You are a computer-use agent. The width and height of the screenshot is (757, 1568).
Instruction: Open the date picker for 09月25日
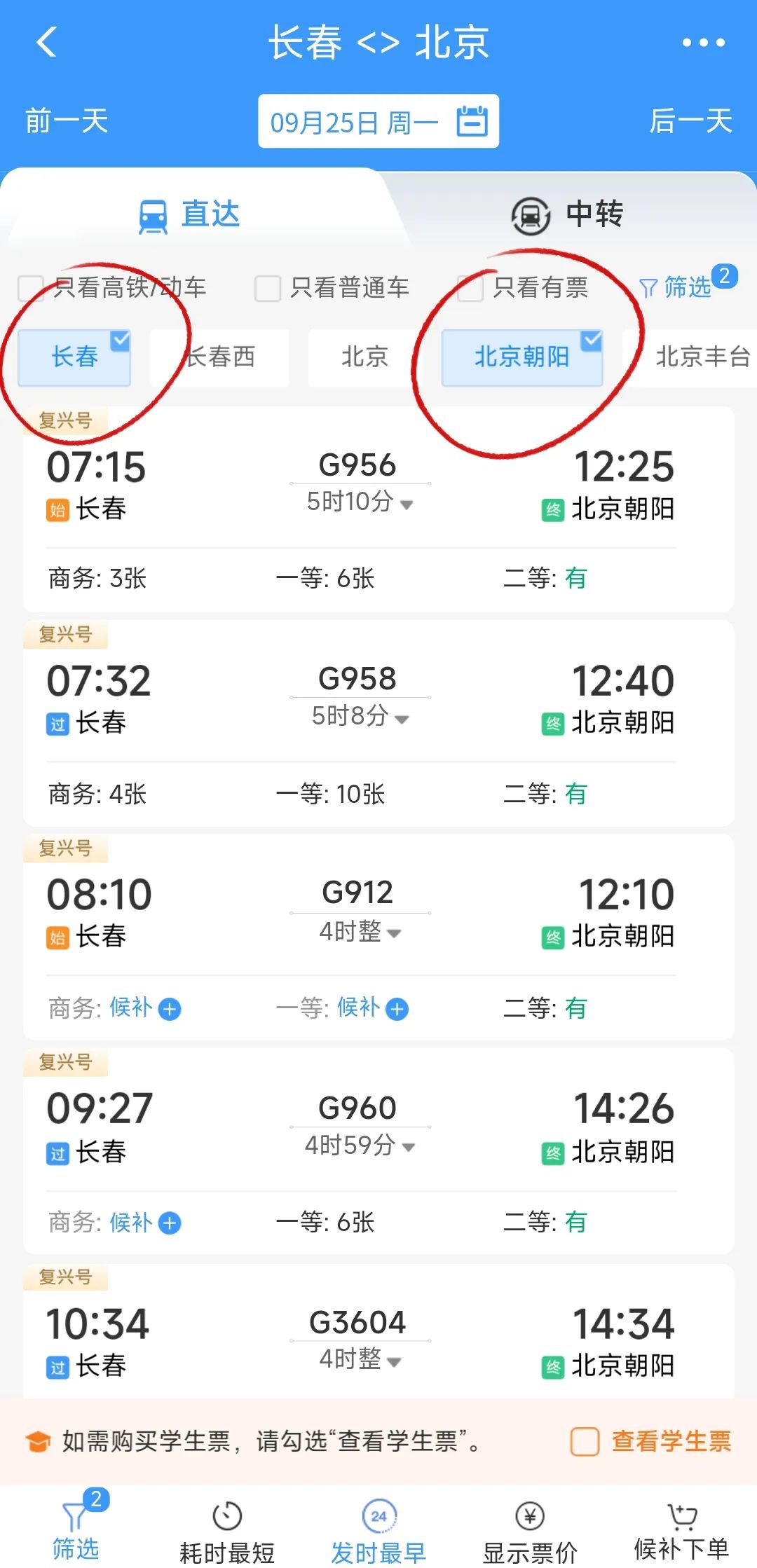point(378,121)
